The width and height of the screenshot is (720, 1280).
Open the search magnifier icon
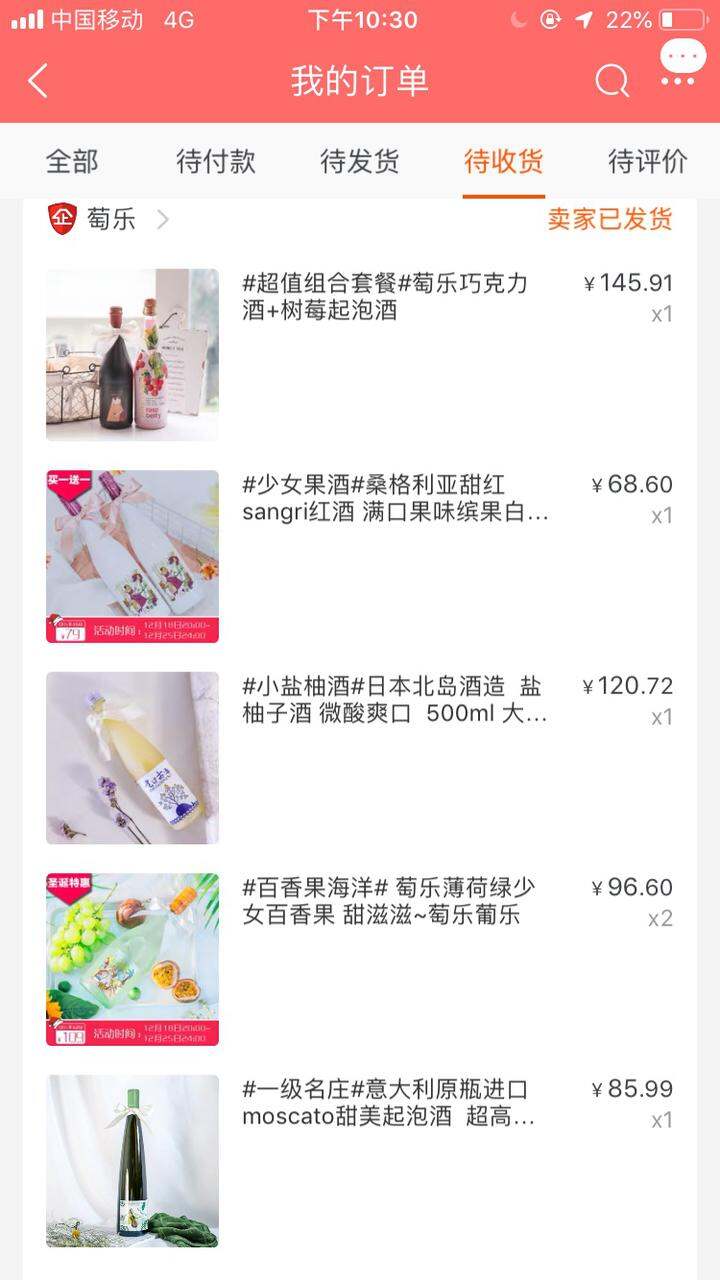pos(612,81)
